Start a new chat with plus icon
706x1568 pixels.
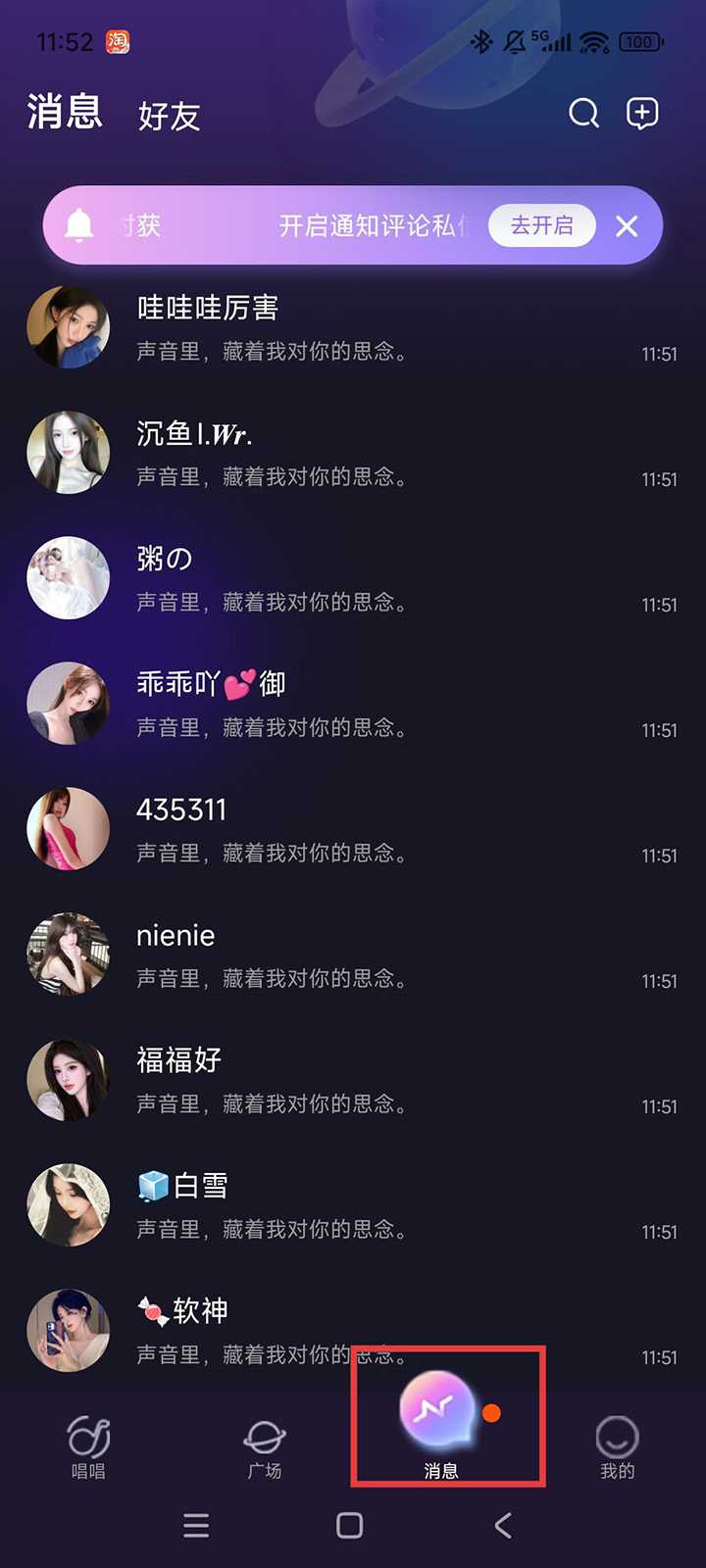642,114
